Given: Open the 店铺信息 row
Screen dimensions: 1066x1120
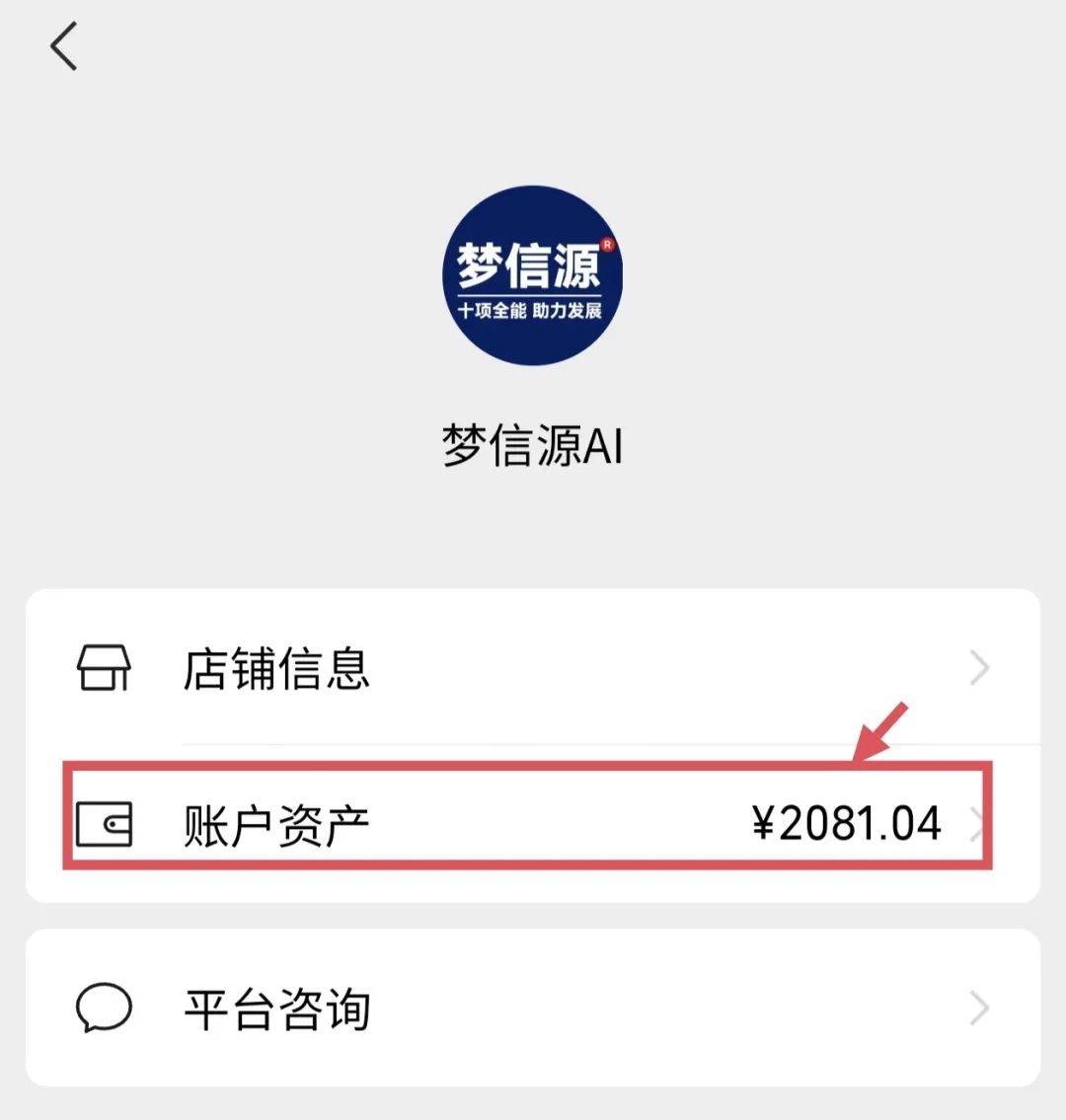Looking at the screenshot, I should tap(533, 668).
